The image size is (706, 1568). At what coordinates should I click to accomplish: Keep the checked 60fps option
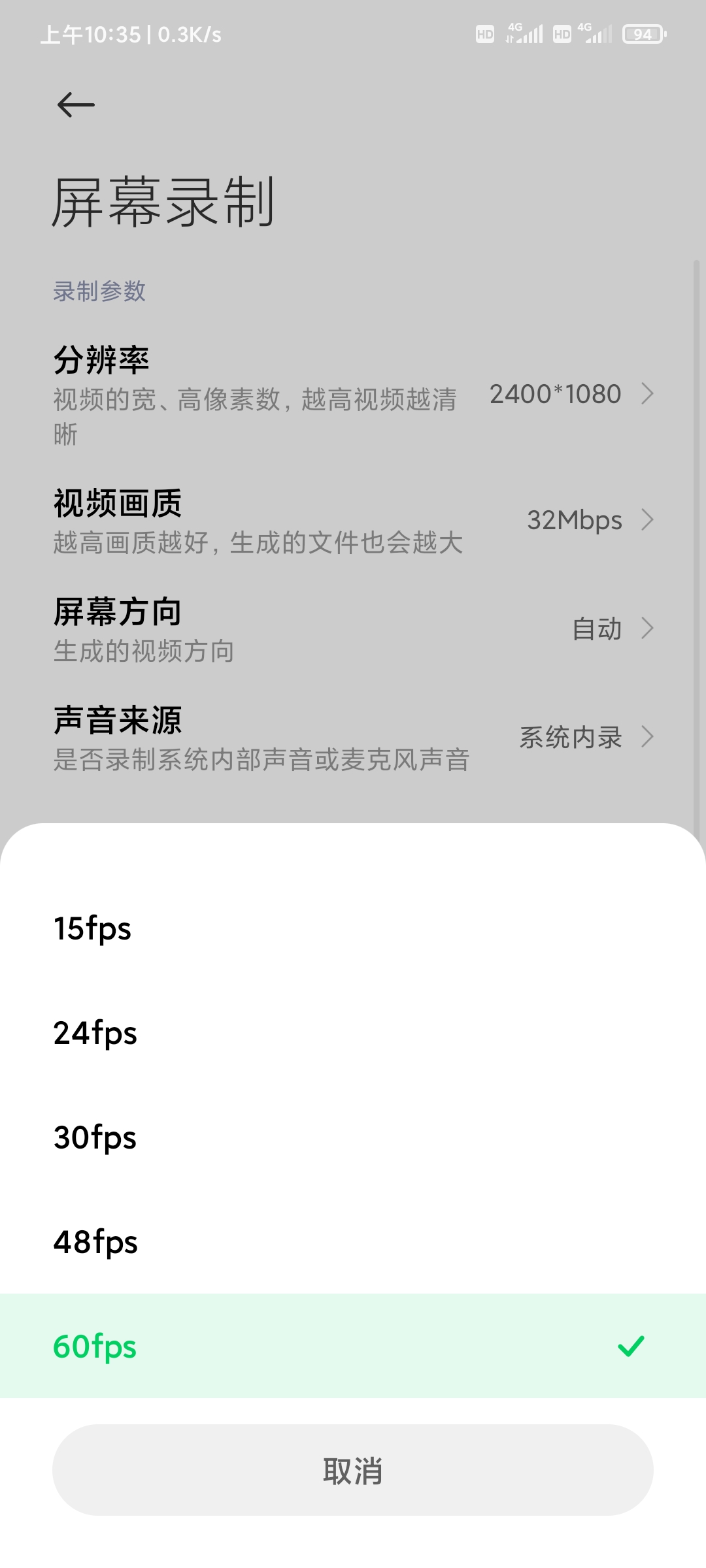point(353,1346)
